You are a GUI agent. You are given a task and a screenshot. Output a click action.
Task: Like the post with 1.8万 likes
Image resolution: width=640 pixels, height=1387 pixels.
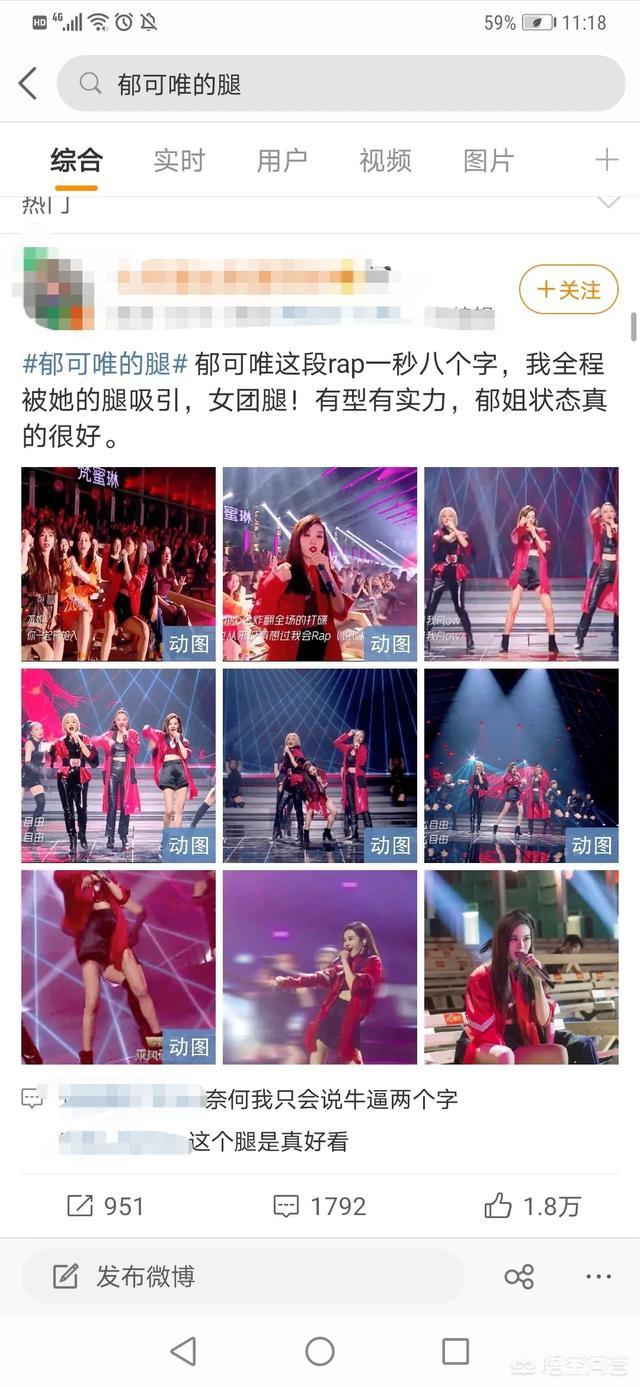tap(532, 1206)
